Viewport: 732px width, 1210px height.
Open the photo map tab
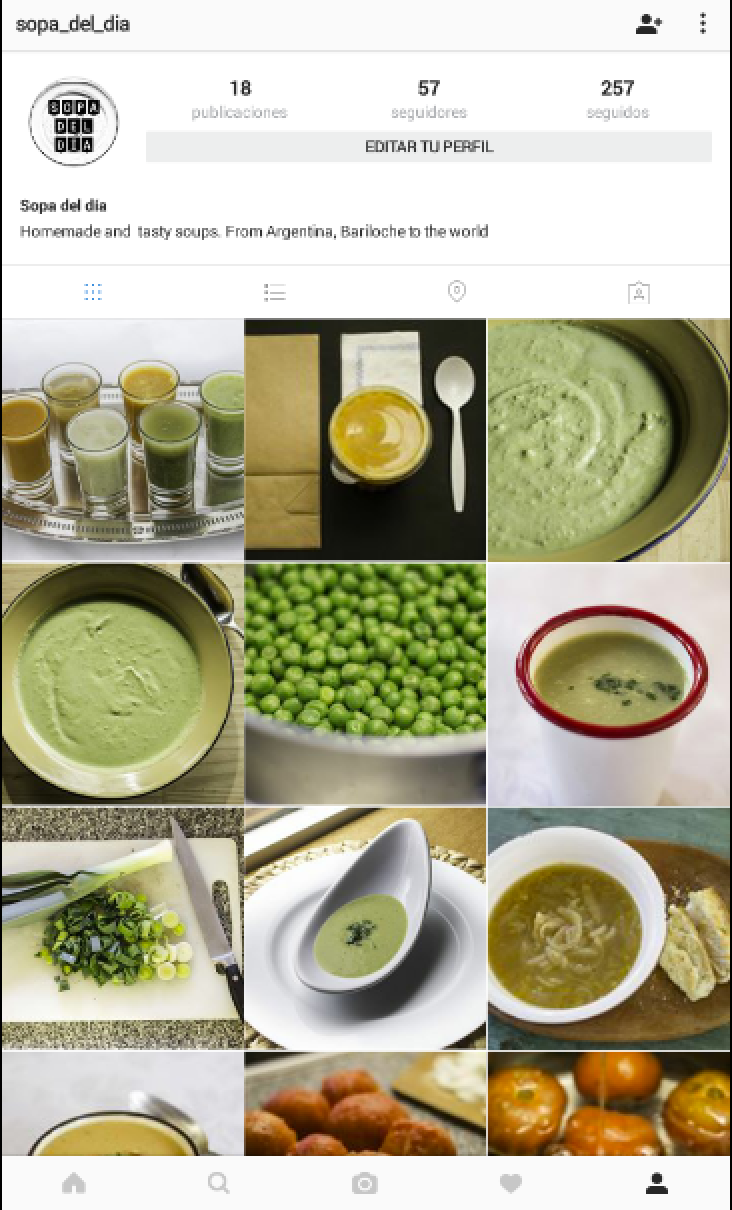(x=456, y=292)
